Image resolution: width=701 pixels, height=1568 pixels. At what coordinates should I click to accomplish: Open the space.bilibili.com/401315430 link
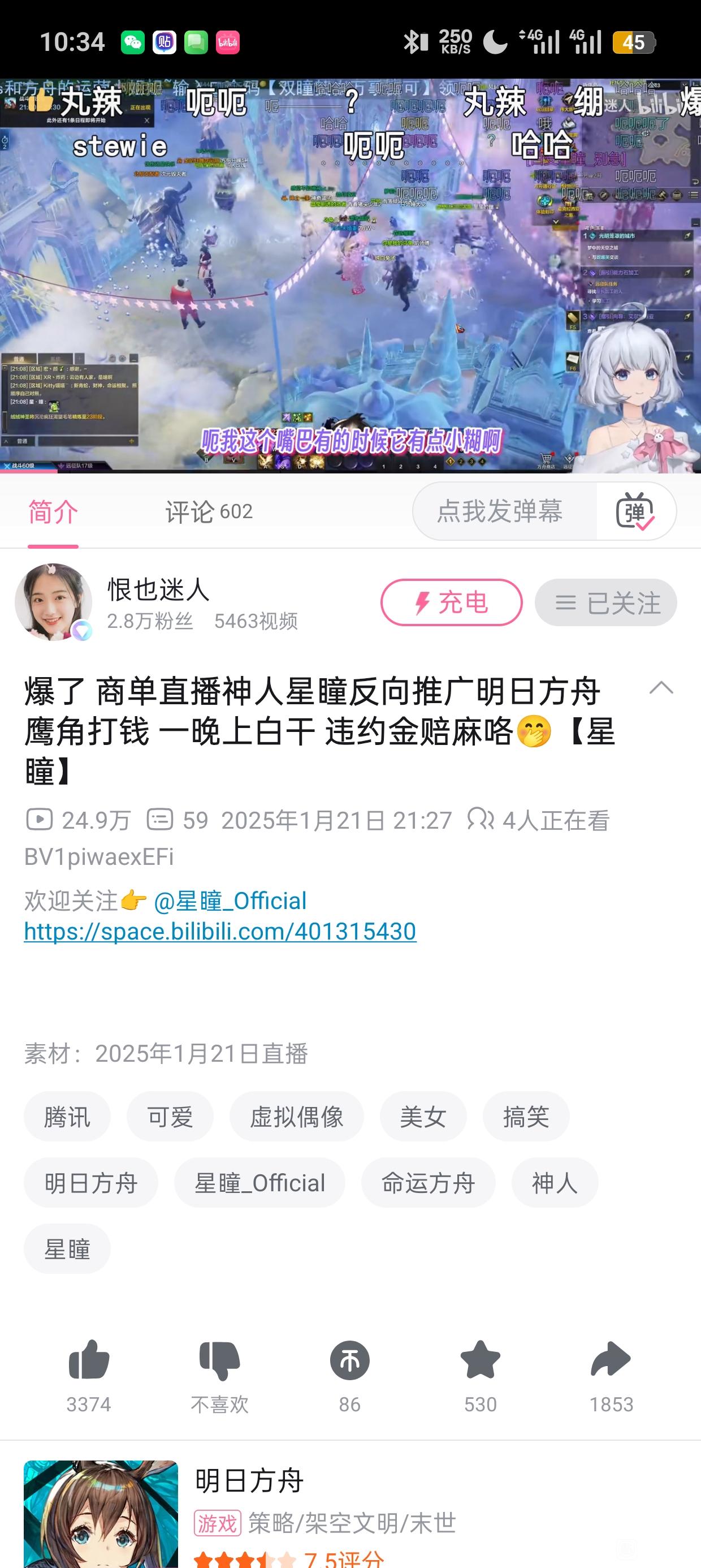pos(220,931)
